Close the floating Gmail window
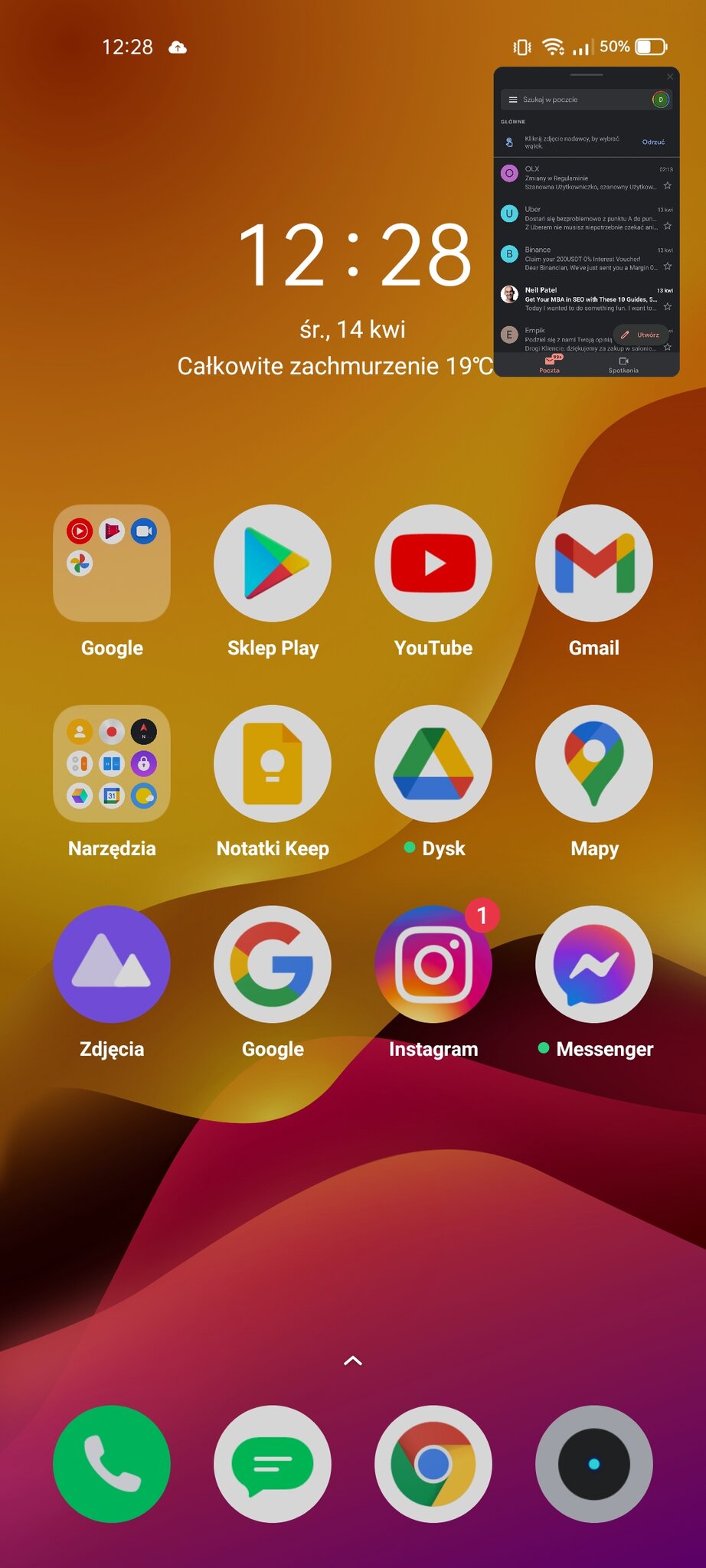The height and width of the screenshot is (1568, 706). (670, 77)
